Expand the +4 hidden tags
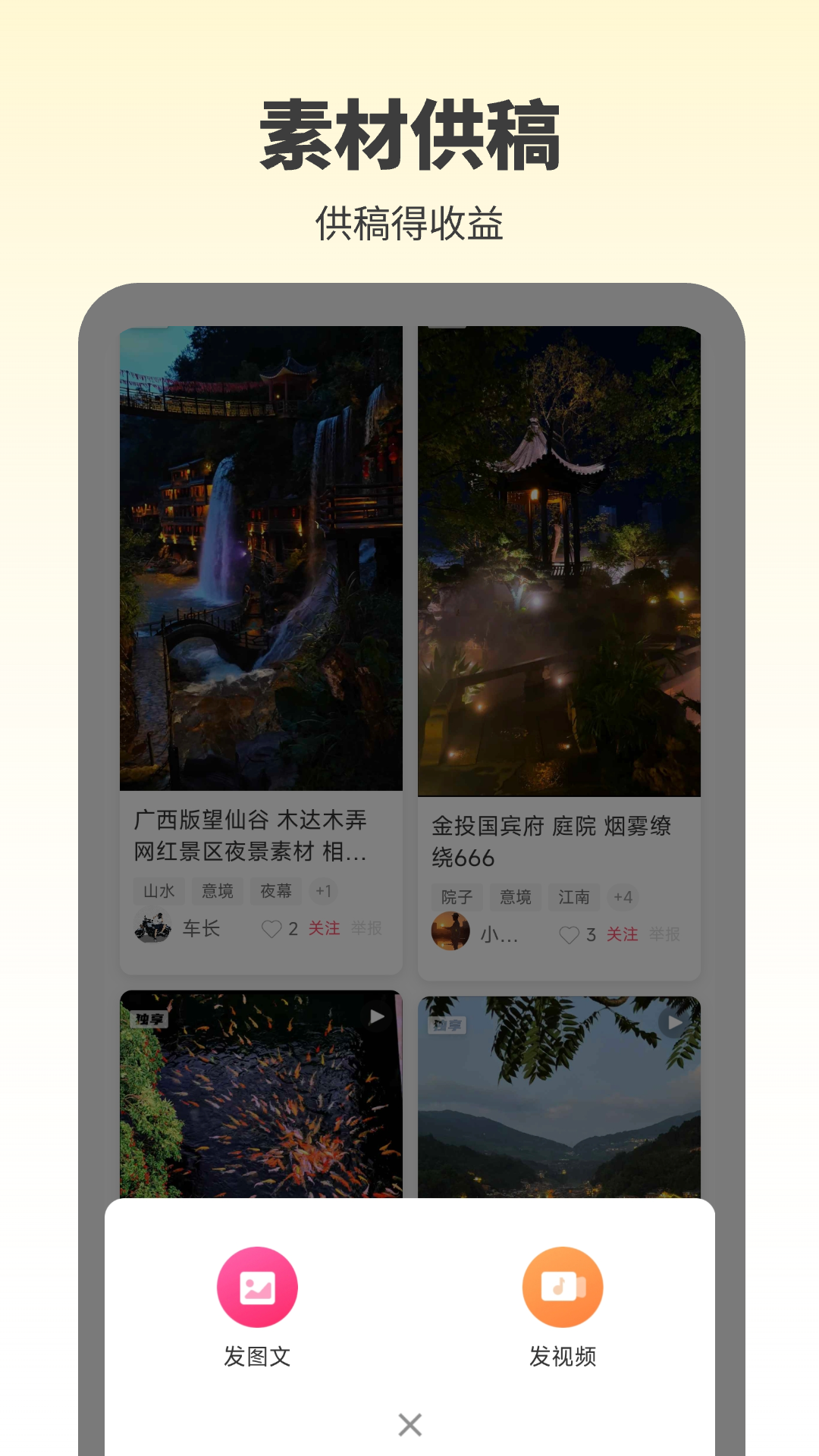This screenshot has height=1456, width=819. tap(624, 898)
